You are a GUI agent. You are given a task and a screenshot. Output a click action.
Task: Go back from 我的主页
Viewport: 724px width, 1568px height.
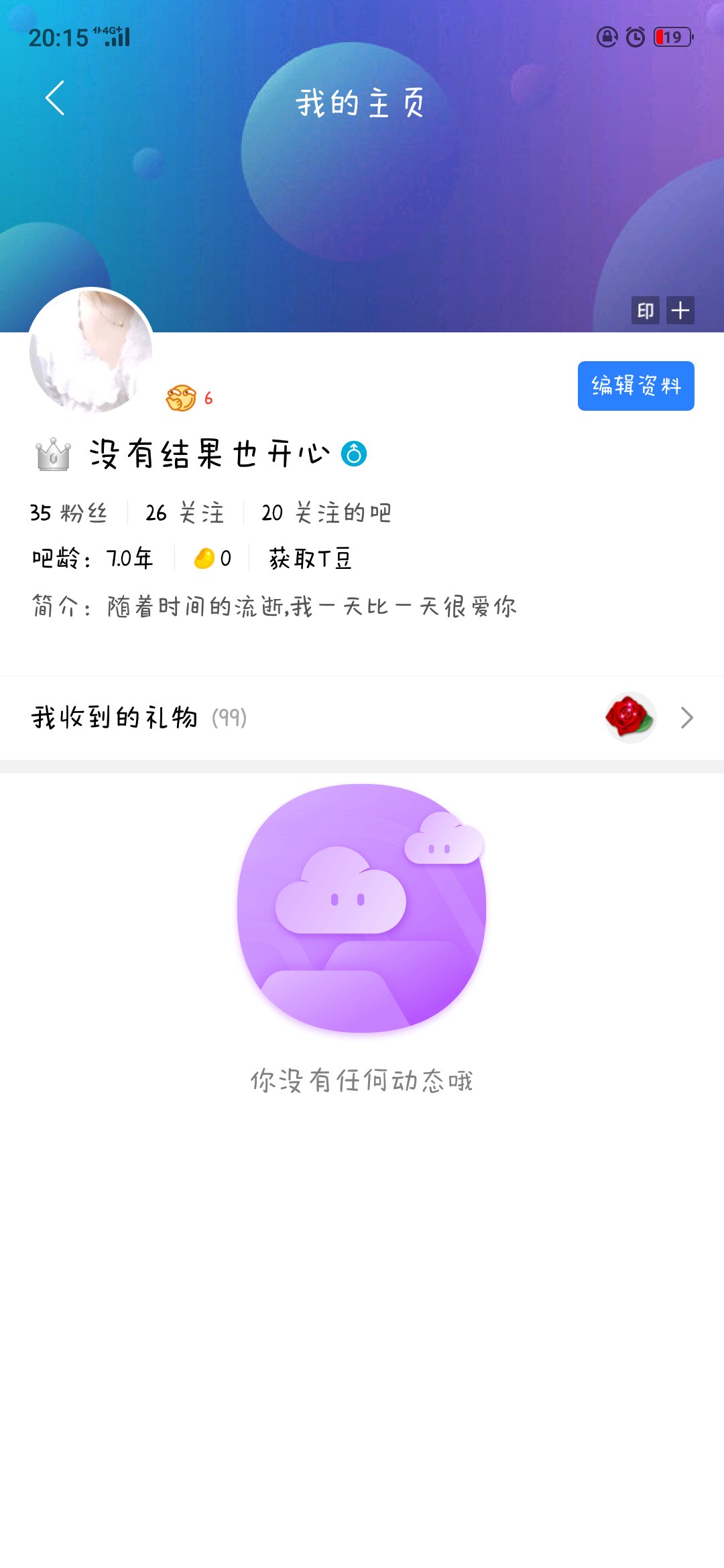pyautogui.click(x=55, y=99)
